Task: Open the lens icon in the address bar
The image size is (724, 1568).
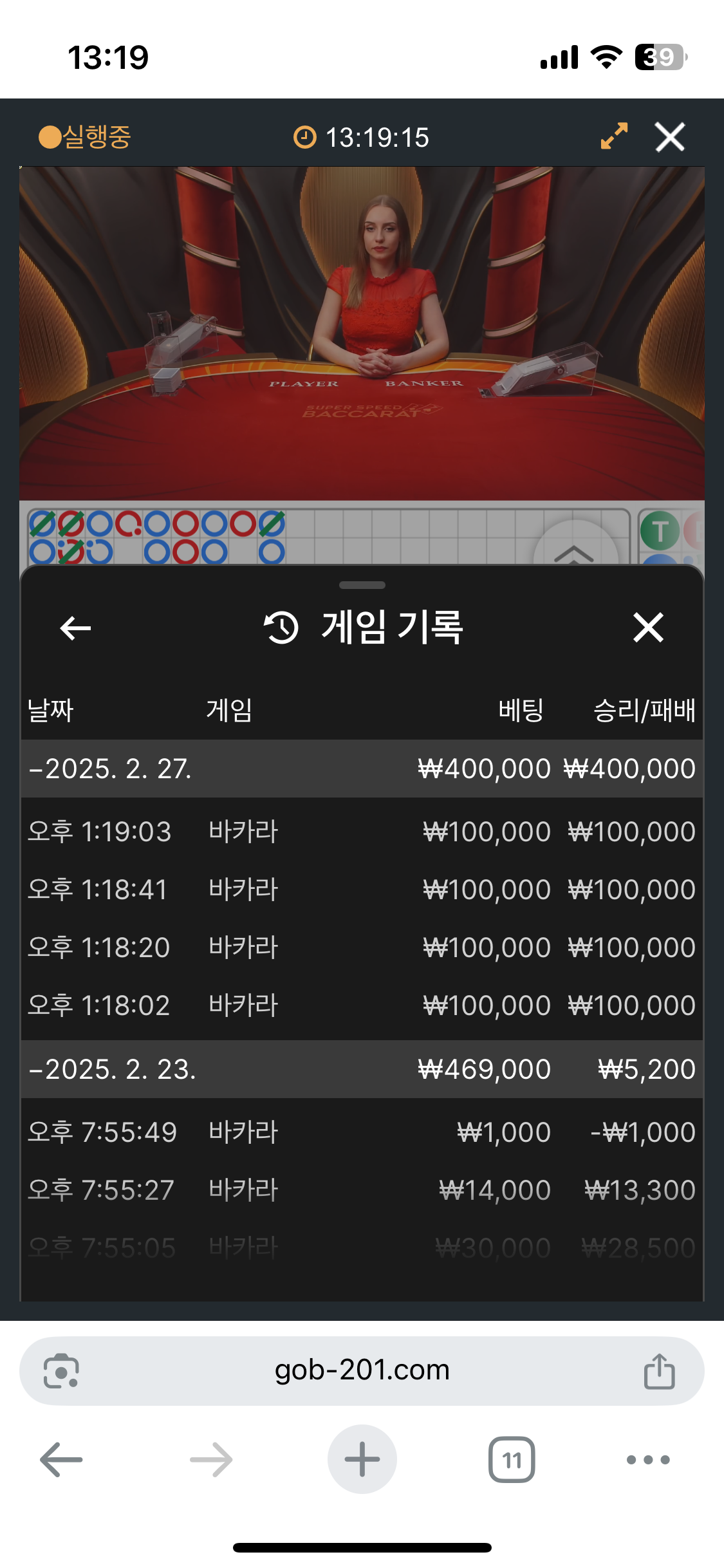Action: (x=61, y=1371)
